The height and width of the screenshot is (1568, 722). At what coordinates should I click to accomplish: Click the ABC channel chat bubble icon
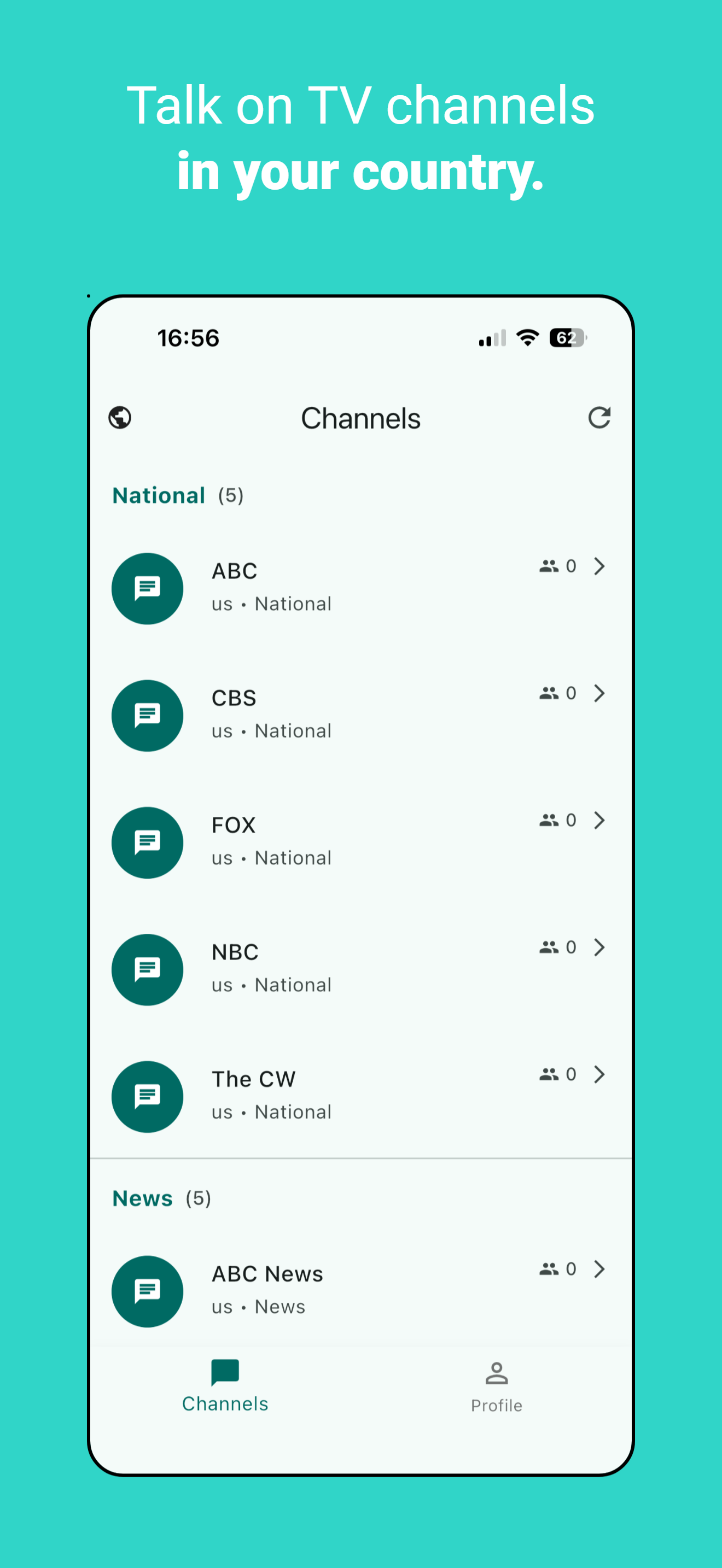click(147, 588)
